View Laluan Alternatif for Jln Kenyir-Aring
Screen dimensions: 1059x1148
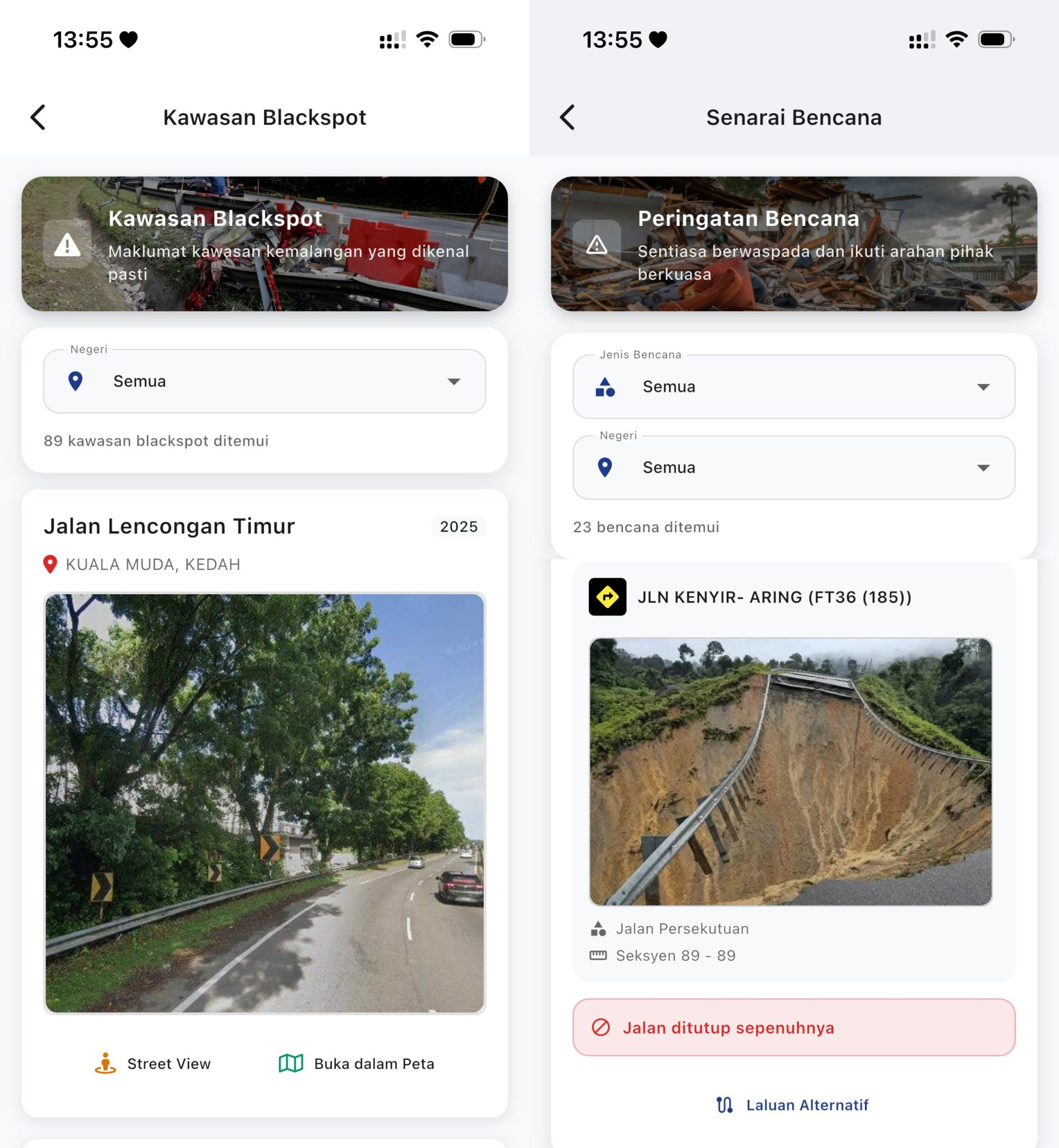[x=793, y=1105]
